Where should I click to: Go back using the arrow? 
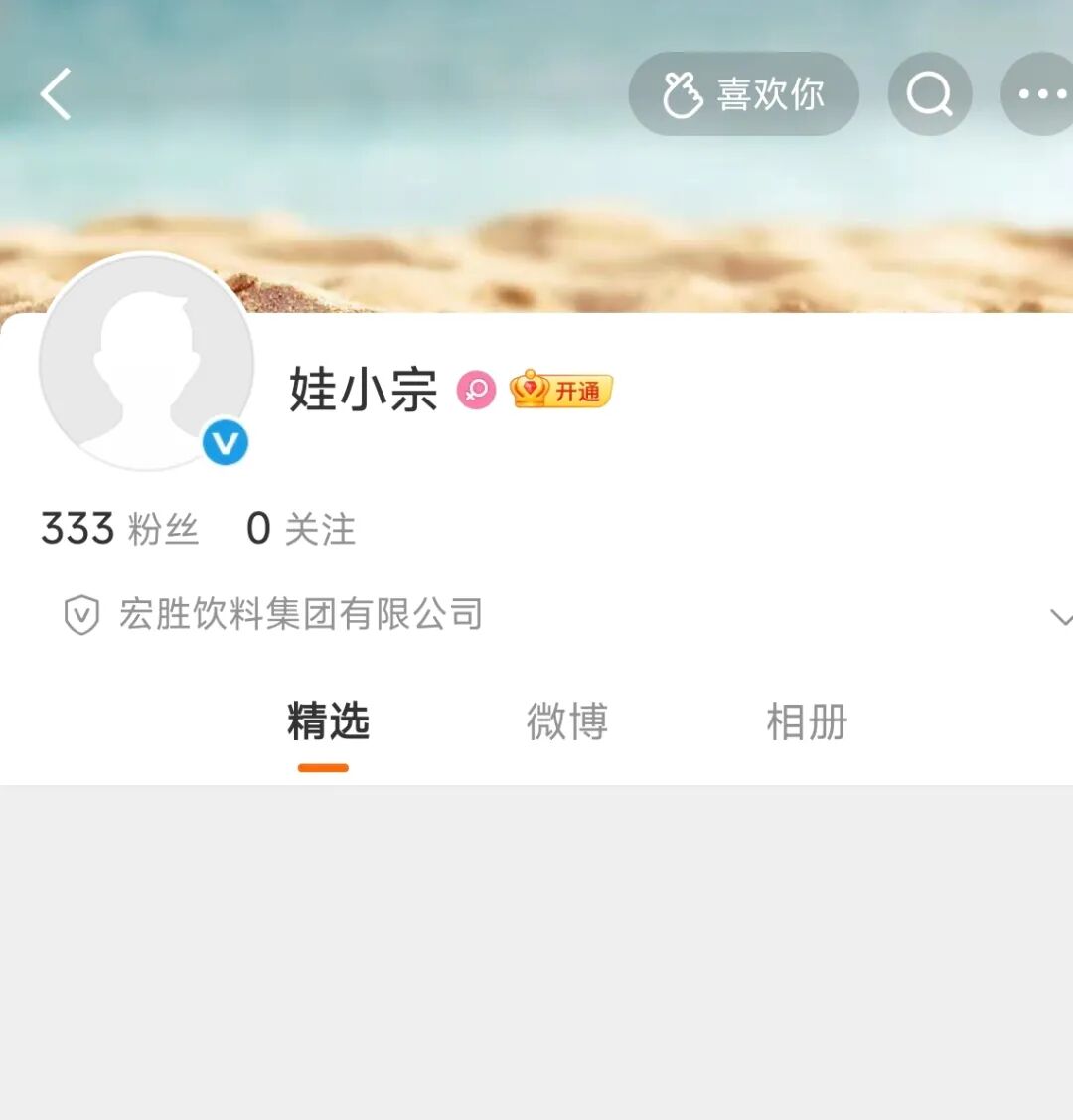point(56,94)
